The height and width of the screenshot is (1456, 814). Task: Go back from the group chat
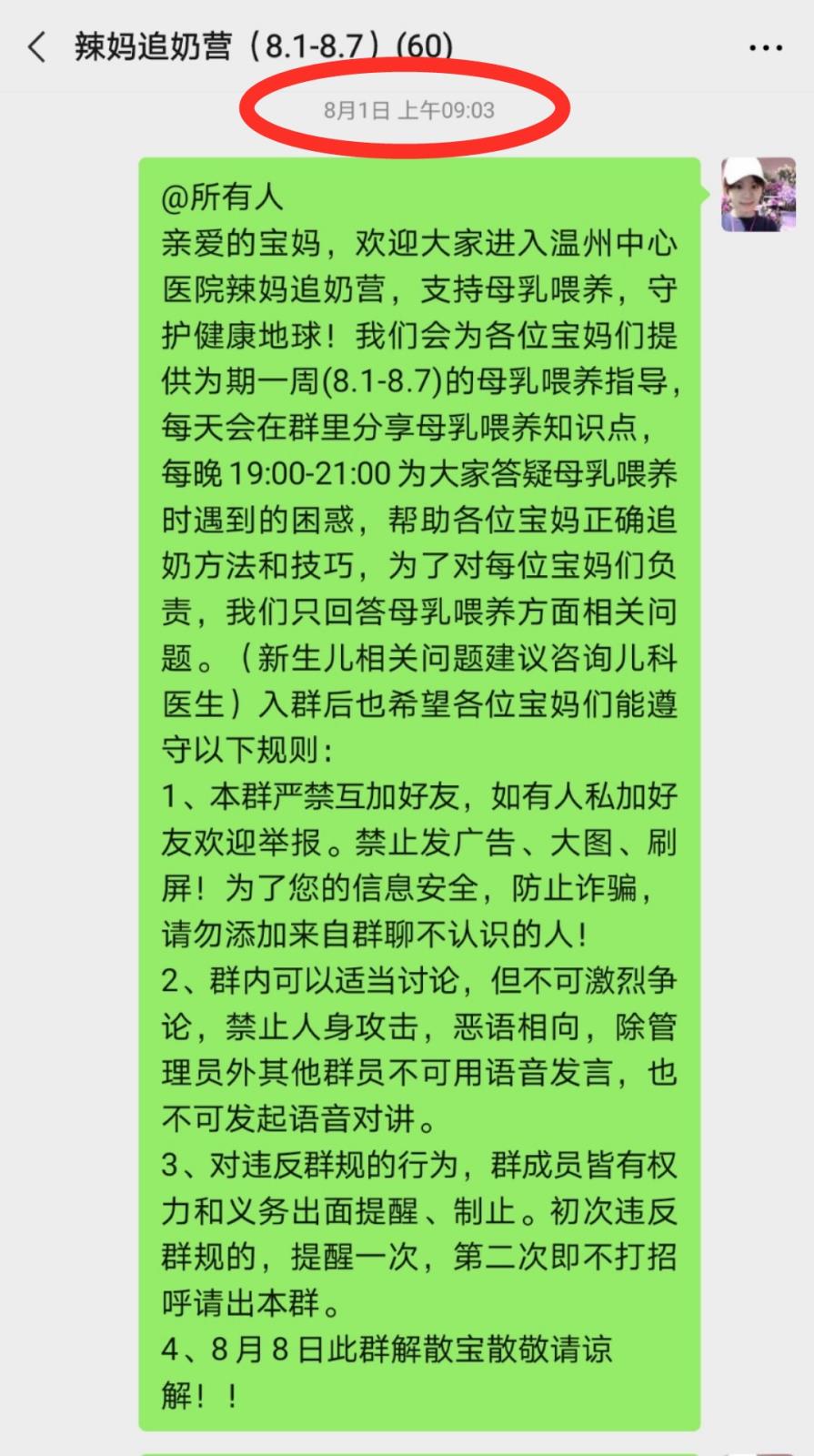point(36,46)
